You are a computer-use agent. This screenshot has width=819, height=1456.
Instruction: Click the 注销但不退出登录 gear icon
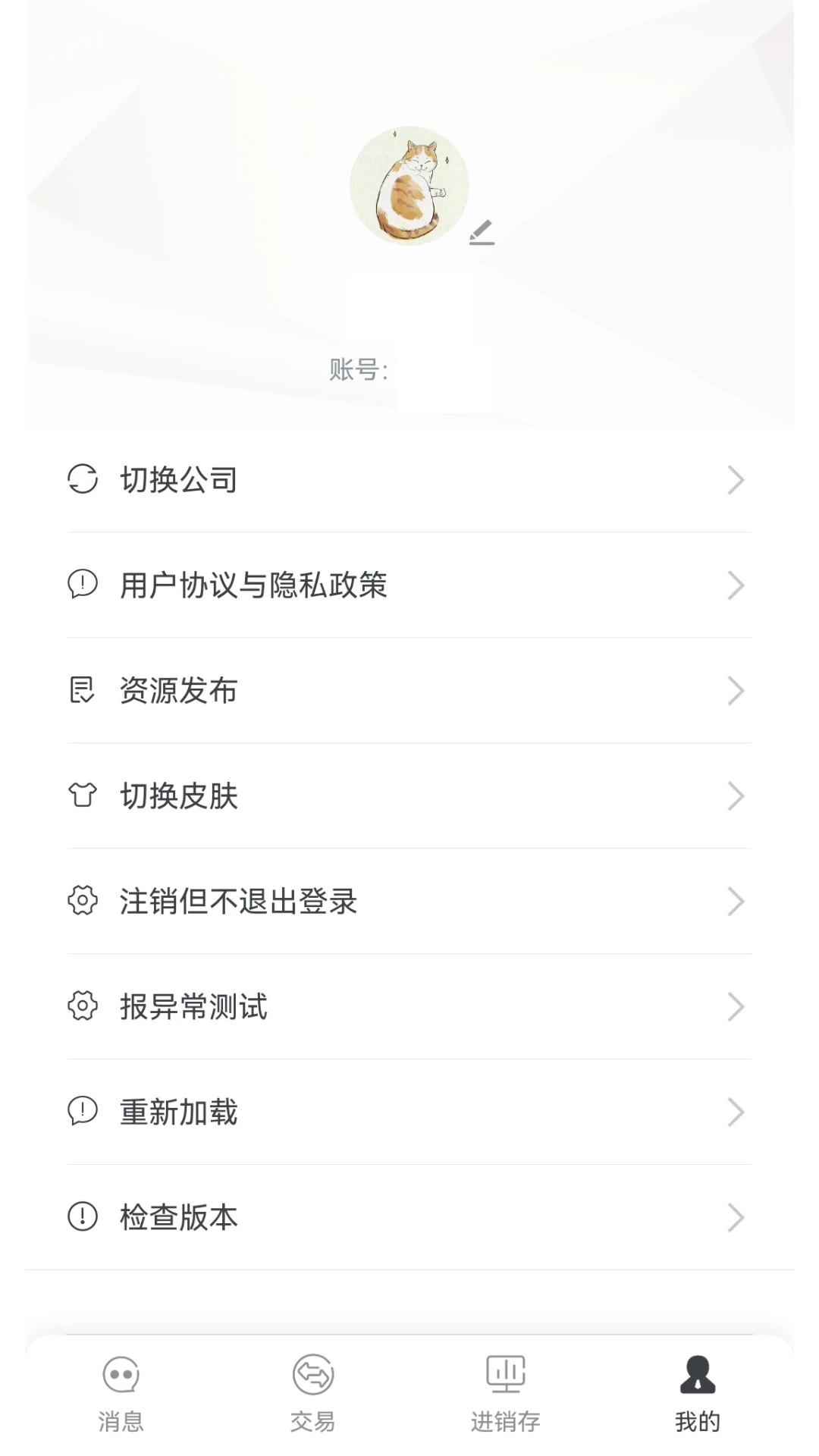(81, 901)
